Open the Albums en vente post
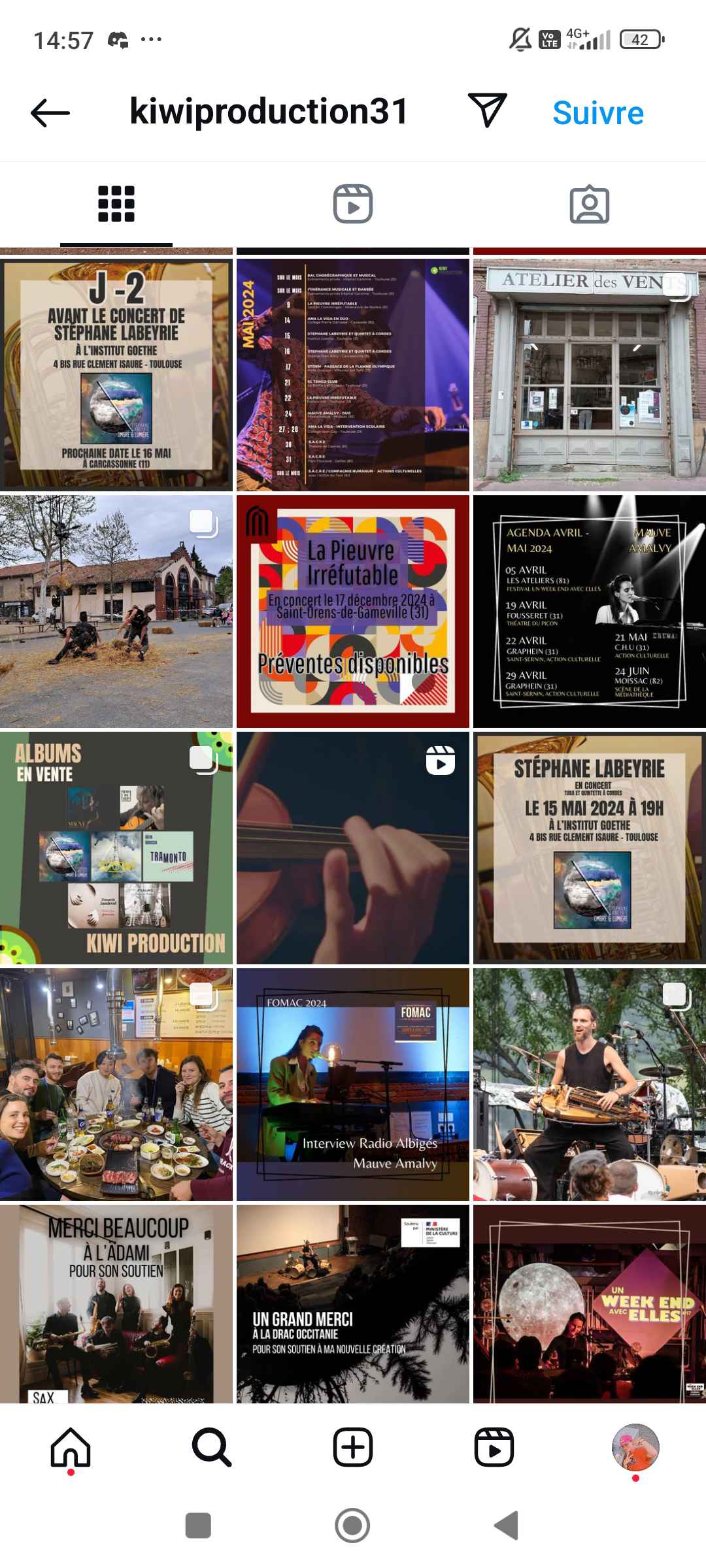The width and height of the screenshot is (706, 1568). pos(116,848)
